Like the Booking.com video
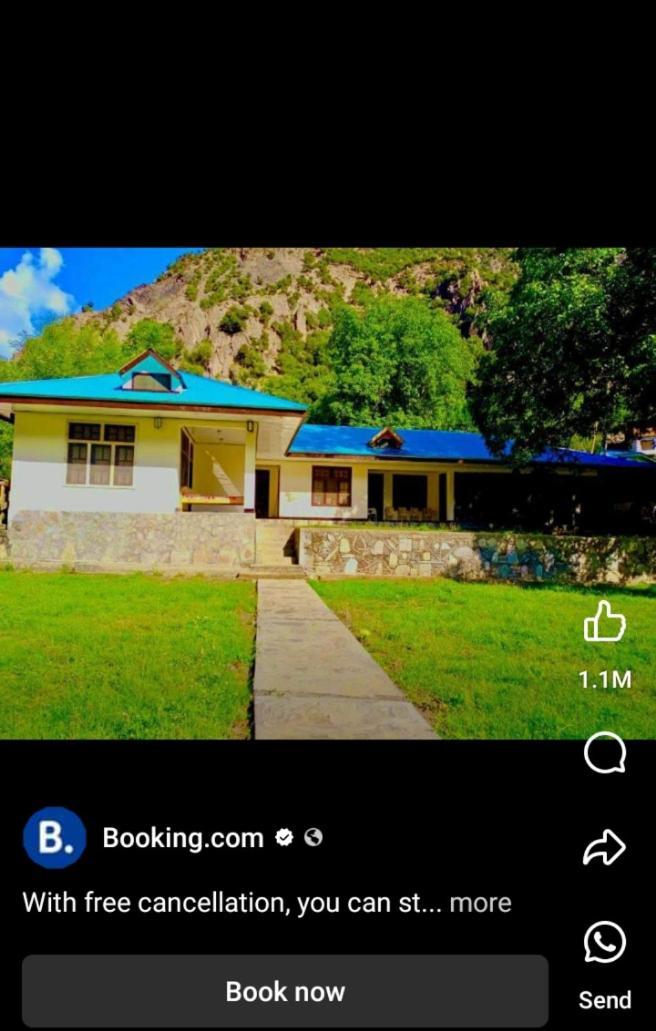This screenshot has width=656, height=1031. coord(604,623)
